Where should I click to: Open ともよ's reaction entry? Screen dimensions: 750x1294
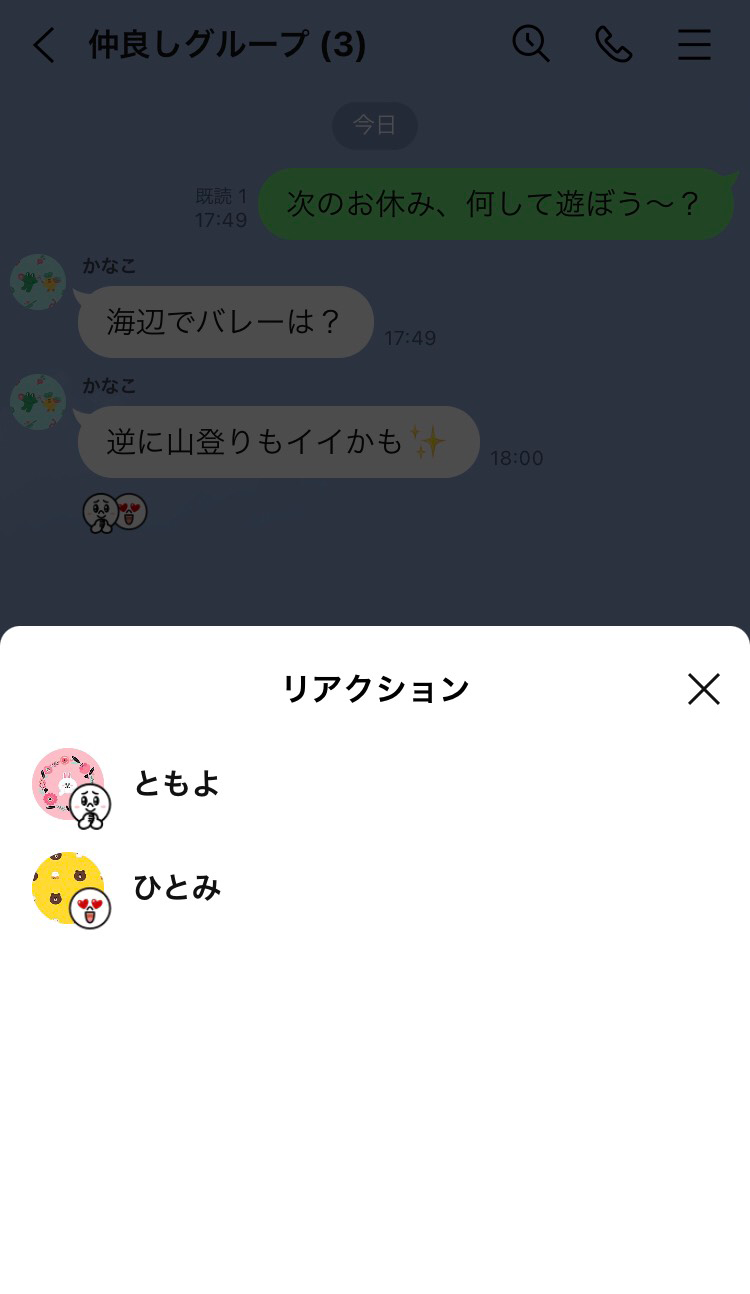click(x=176, y=785)
